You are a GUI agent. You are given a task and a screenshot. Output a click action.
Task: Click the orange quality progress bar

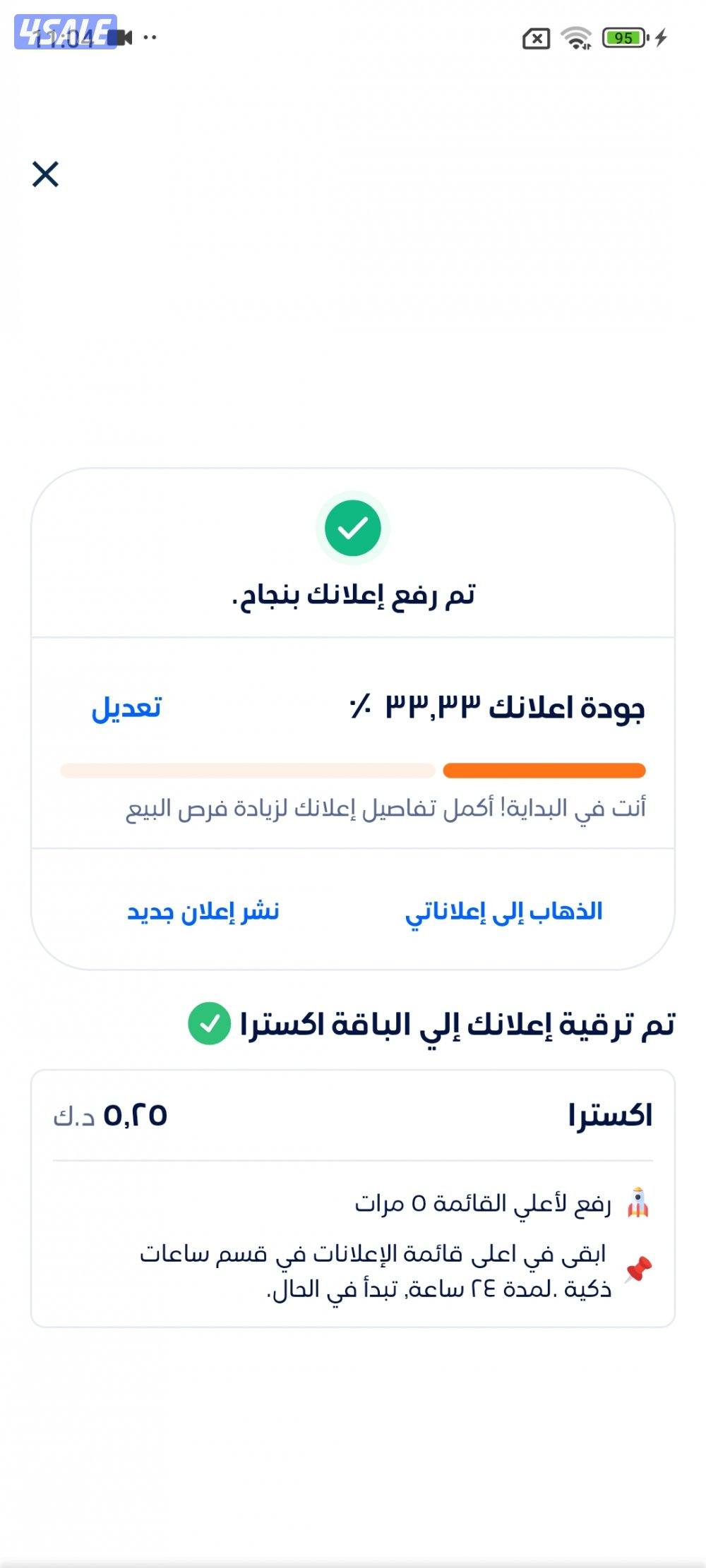(x=544, y=769)
